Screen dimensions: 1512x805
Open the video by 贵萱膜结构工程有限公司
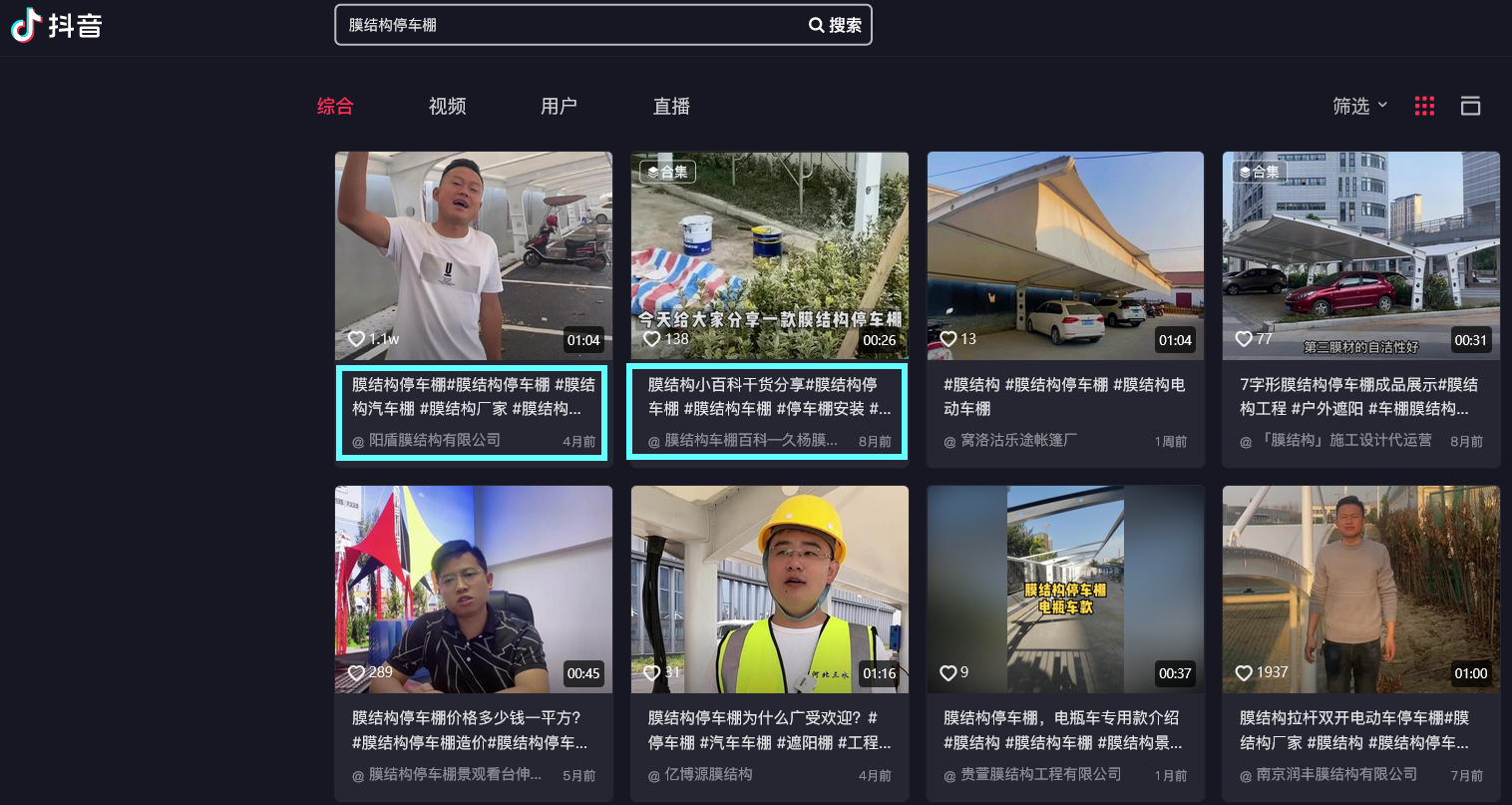click(1065, 590)
